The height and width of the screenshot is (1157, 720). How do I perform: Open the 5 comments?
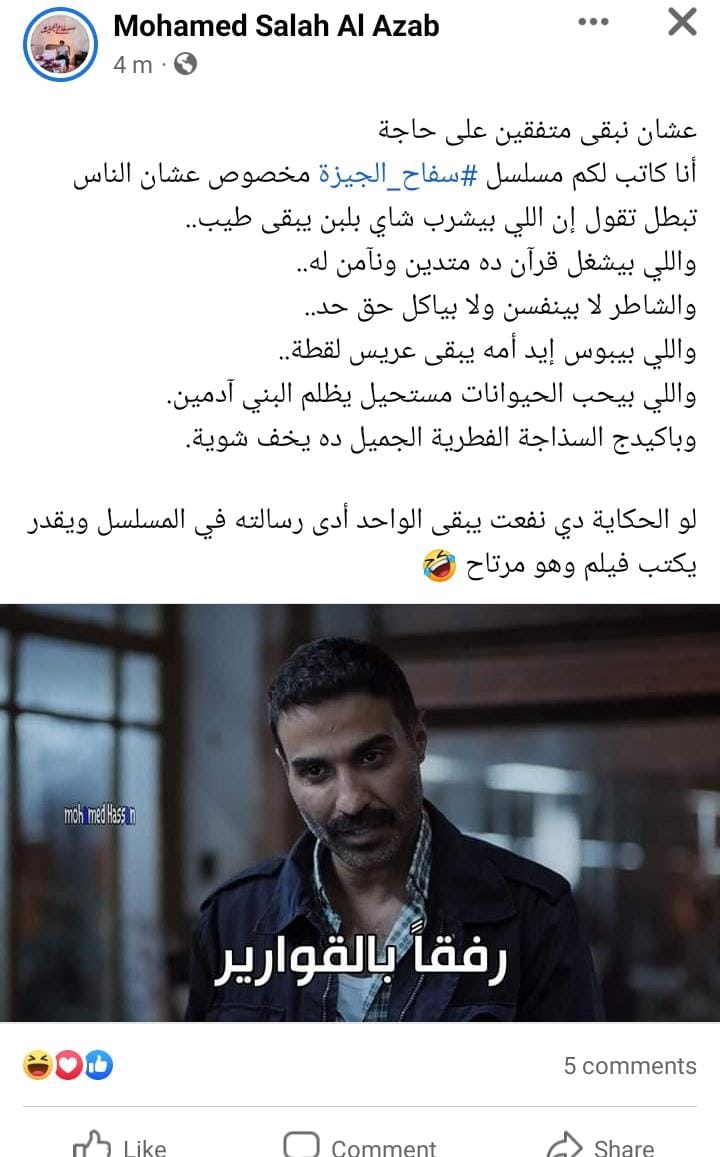(x=629, y=1066)
